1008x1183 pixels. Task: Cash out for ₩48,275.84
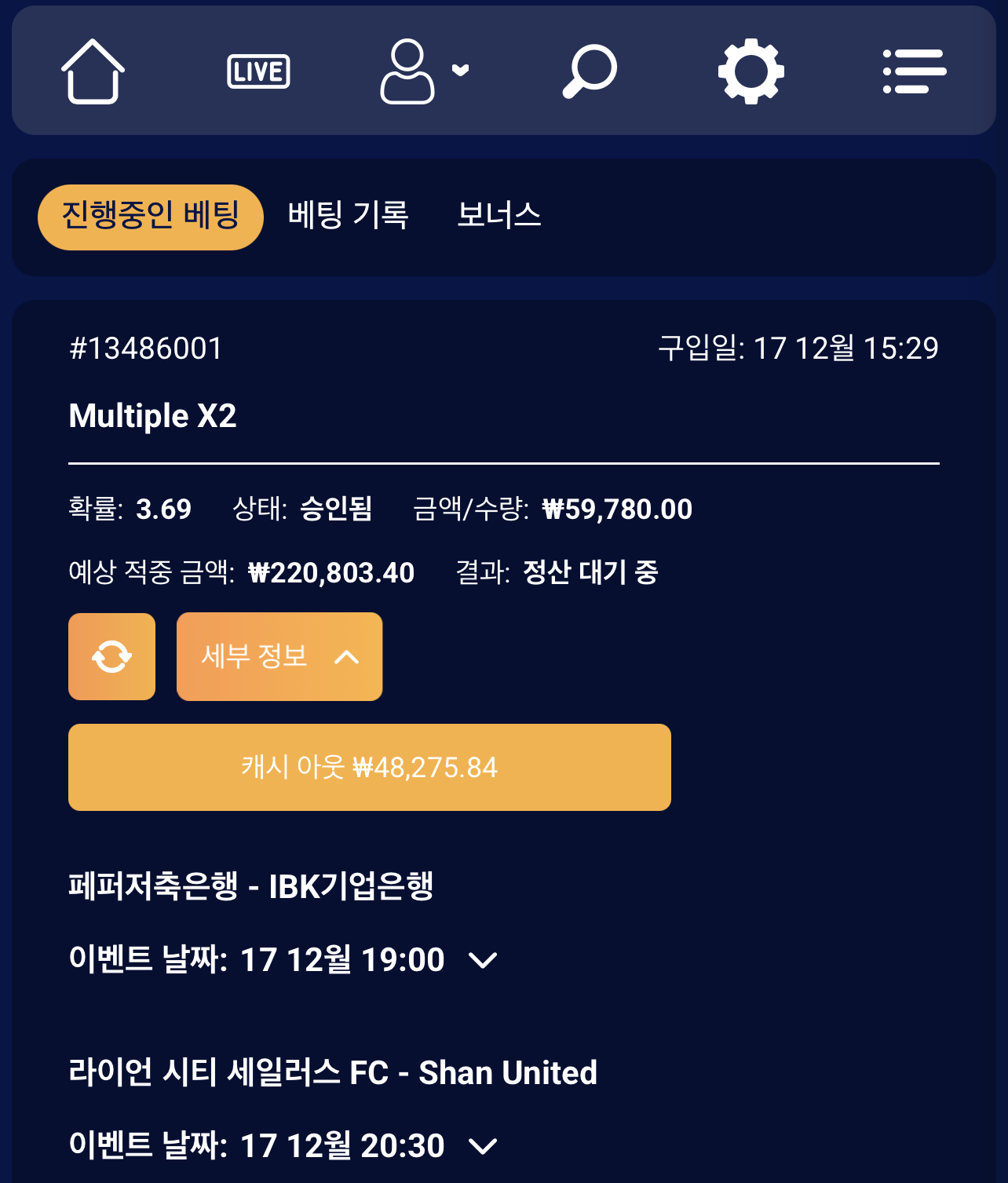pos(369,767)
